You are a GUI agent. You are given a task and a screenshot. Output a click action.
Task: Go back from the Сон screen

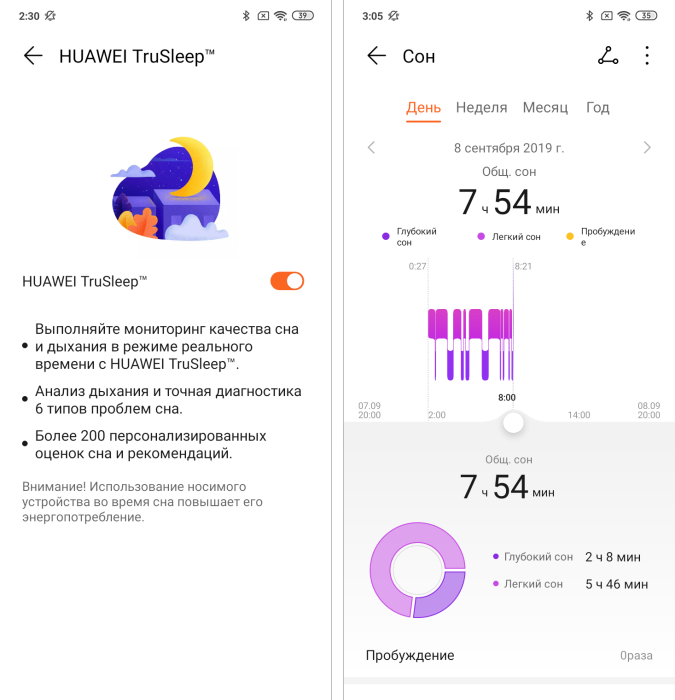[376, 56]
